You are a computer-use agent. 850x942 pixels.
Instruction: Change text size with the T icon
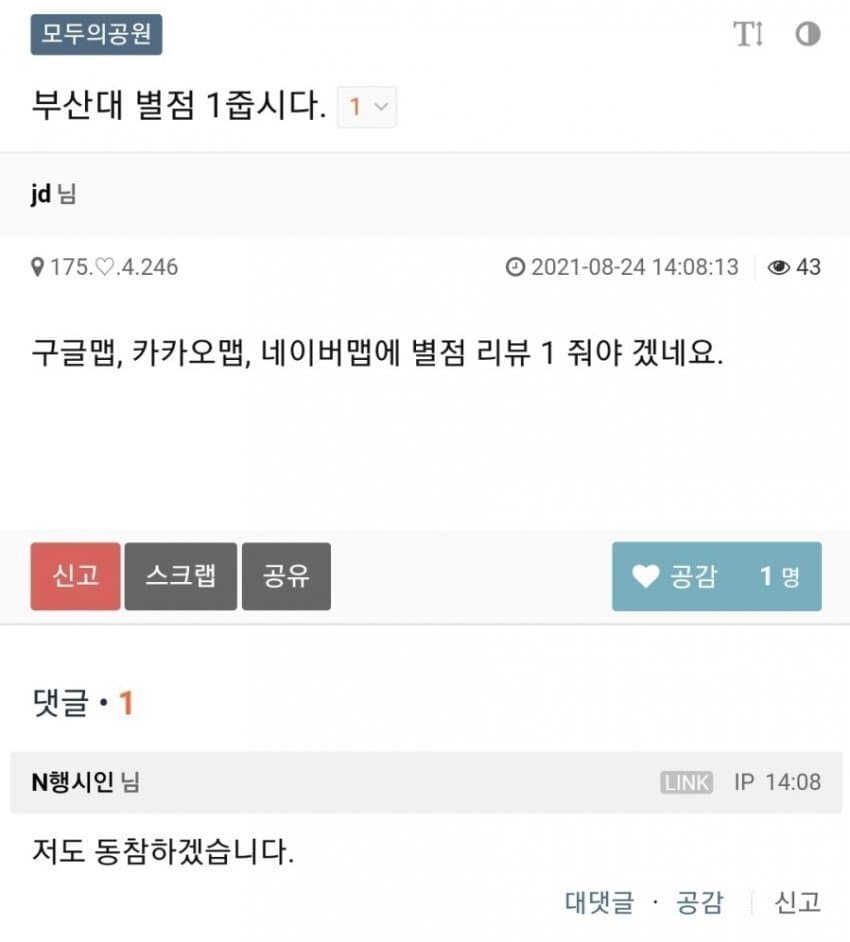pyautogui.click(x=748, y=34)
